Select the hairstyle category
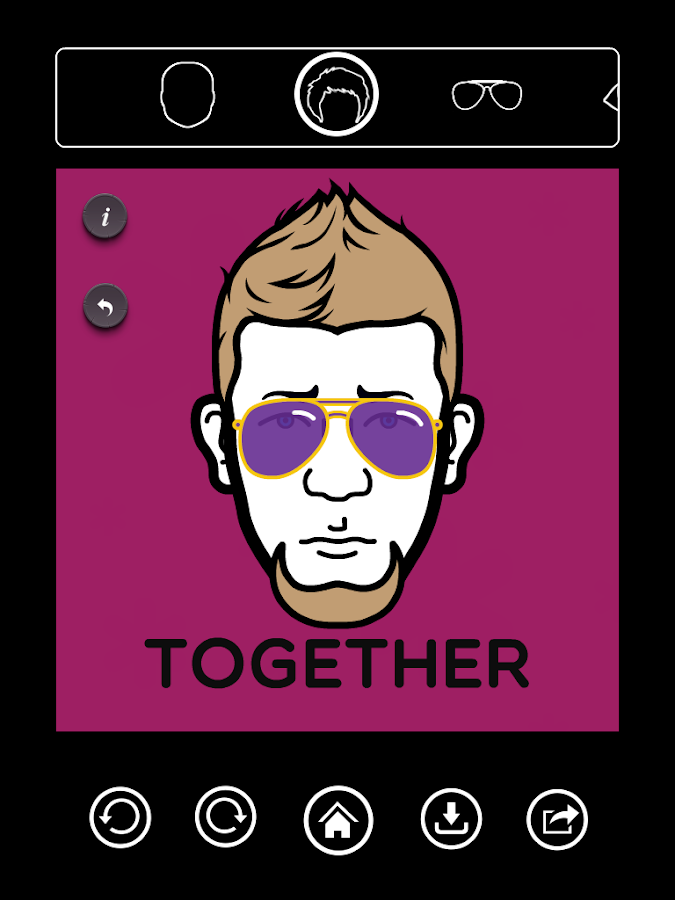 click(336, 93)
